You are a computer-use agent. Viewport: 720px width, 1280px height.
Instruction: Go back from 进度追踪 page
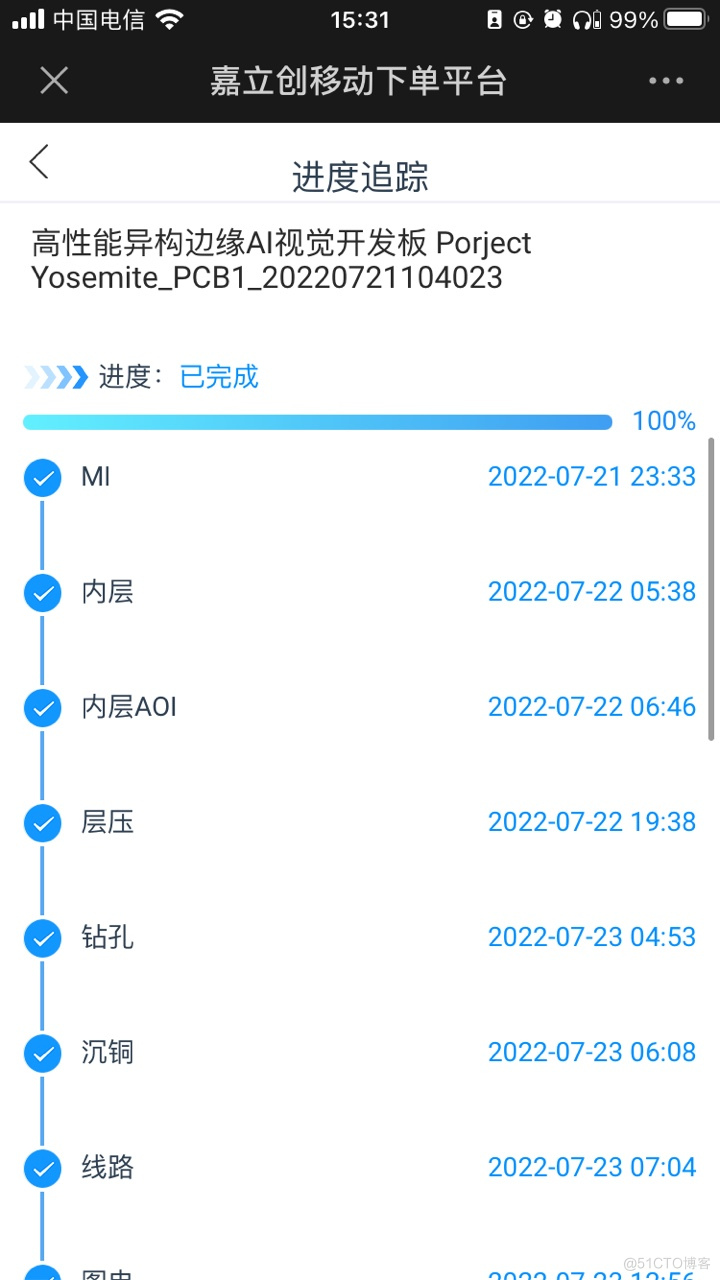coord(39,162)
